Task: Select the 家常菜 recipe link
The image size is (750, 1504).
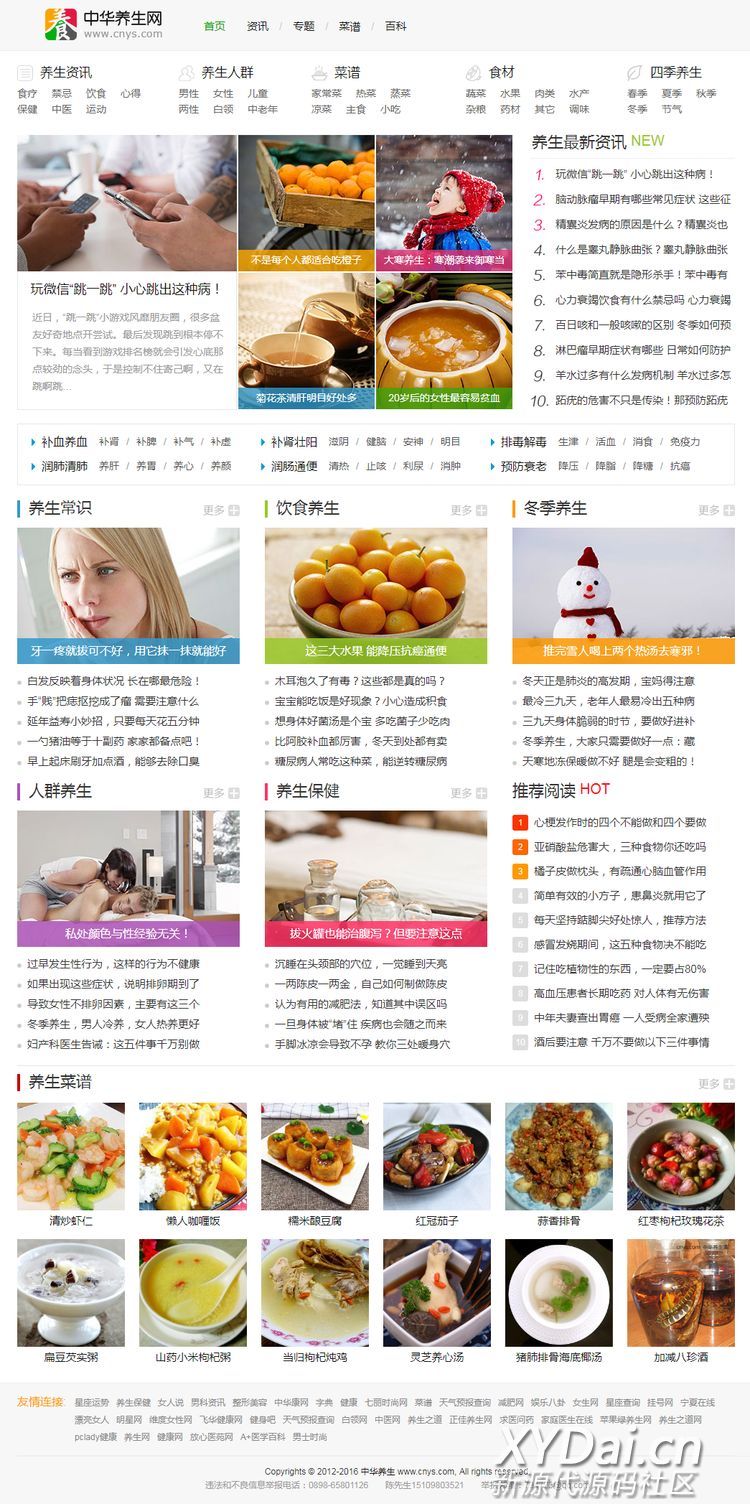Action: [326, 94]
